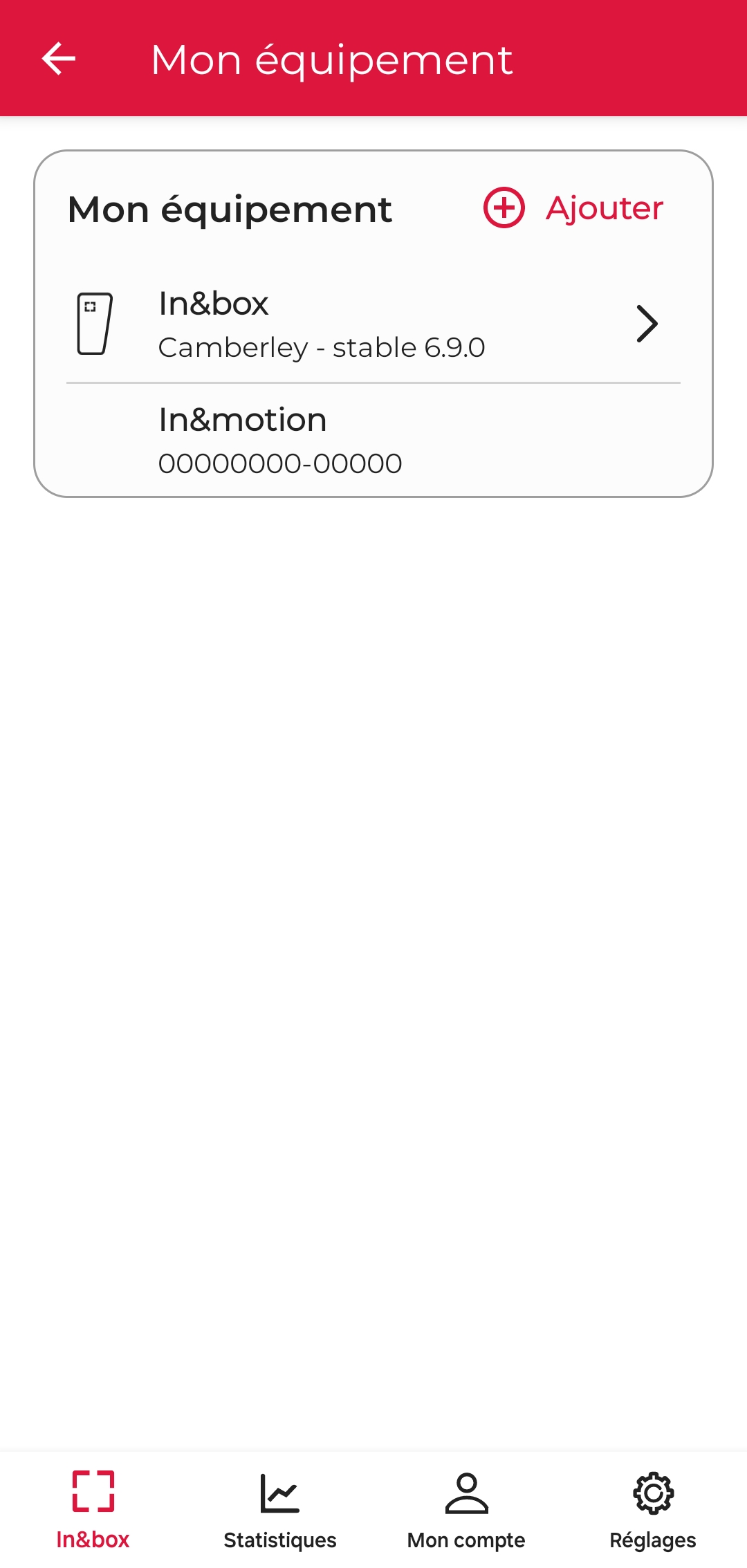Go back using the header arrow
The image size is (747, 1568).
click(x=59, y=59)
